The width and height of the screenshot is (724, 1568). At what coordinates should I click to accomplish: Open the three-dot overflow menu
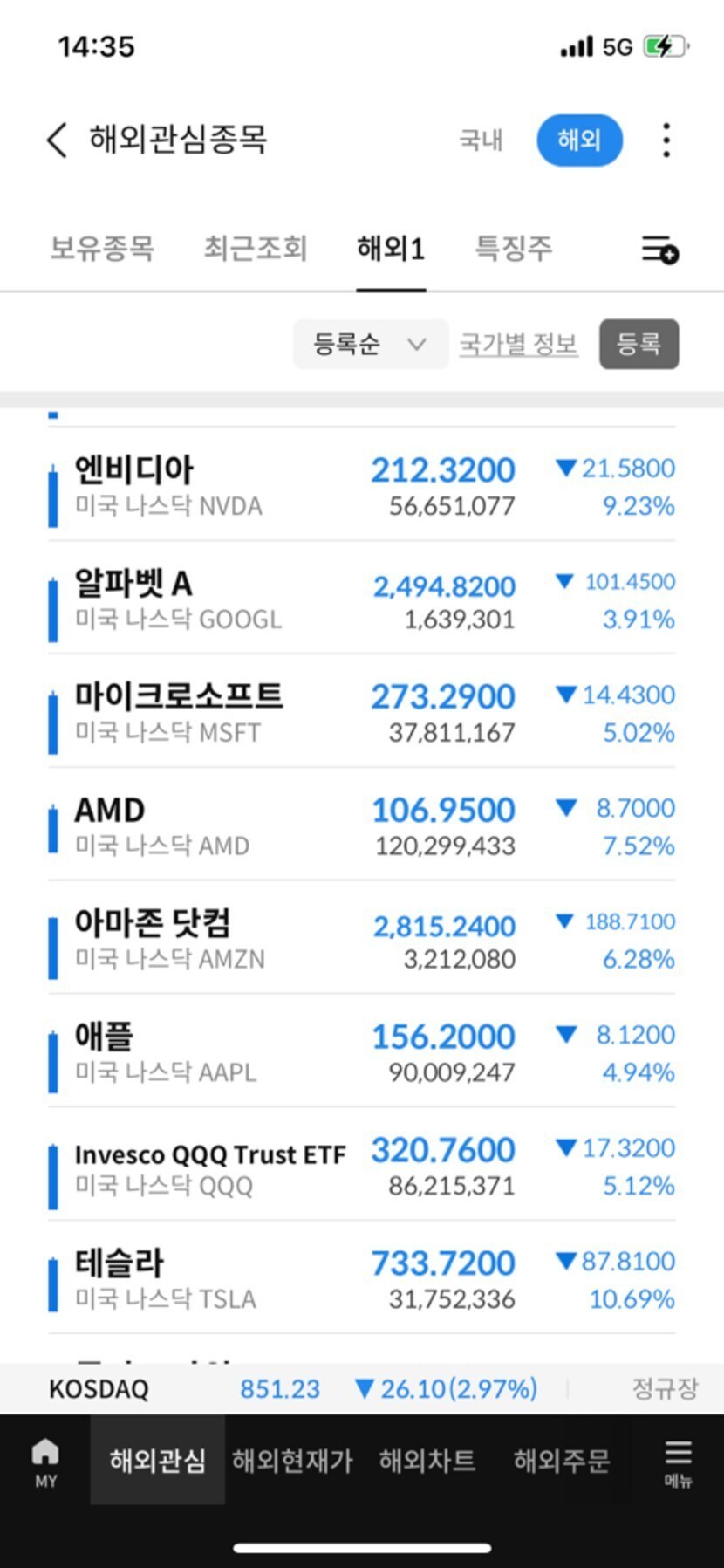[666, 140]
